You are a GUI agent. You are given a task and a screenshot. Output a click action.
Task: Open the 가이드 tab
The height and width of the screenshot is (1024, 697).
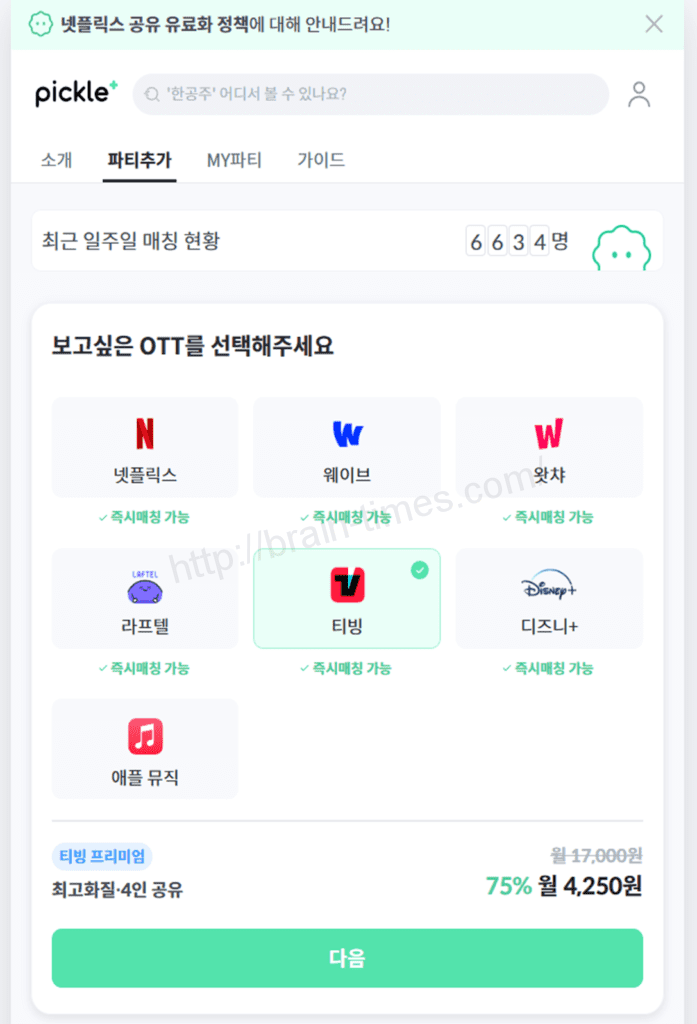(x=321, y=160)
